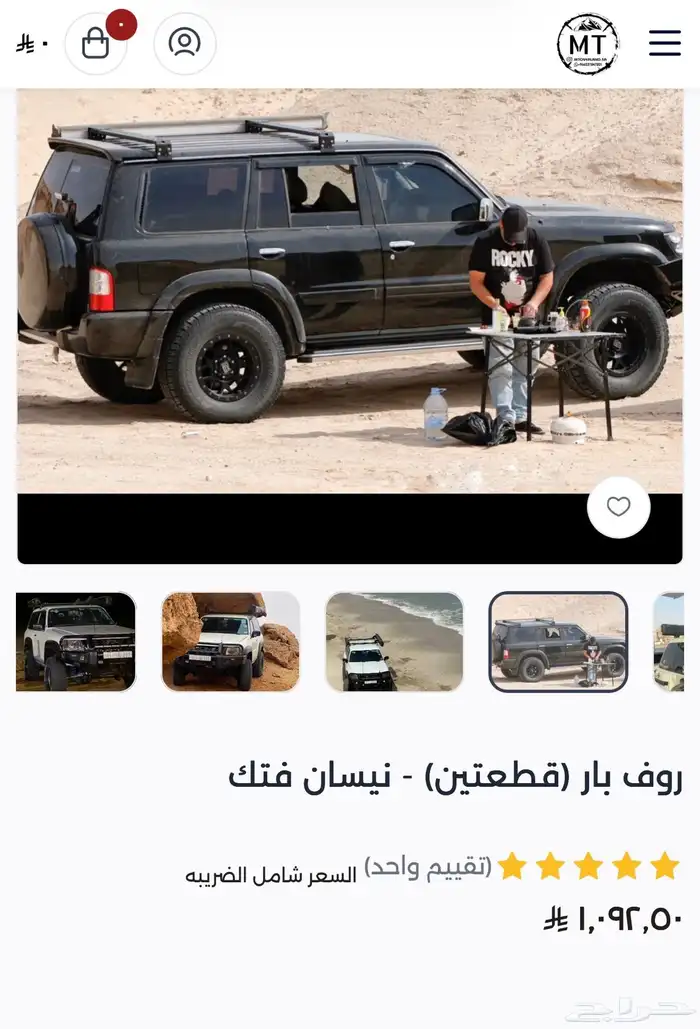
Task: Open the hamburger menu
Action: tap(664, 43)
